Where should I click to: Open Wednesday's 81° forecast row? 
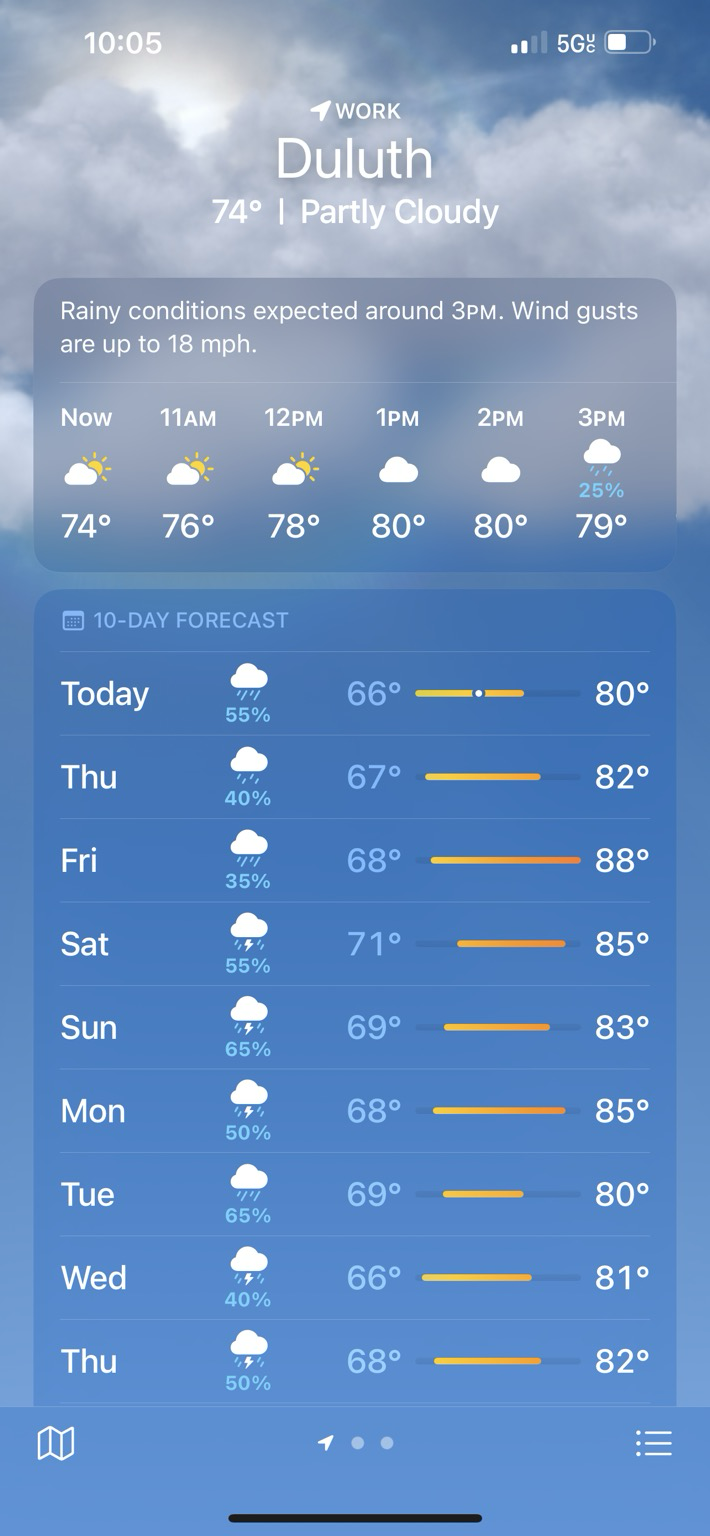(x=355, y=1278)
